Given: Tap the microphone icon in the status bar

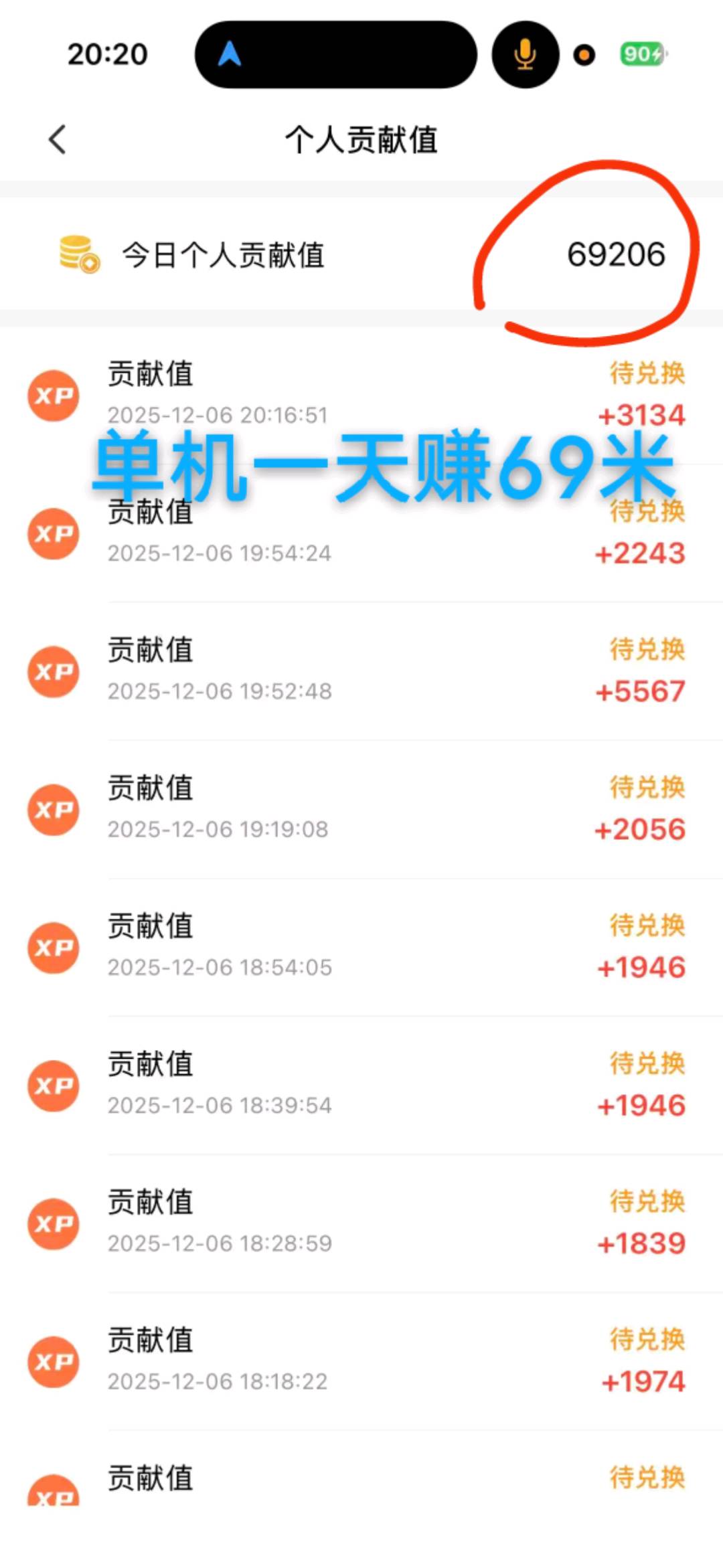Looking at the screenshot, I should tap(525, 54).
